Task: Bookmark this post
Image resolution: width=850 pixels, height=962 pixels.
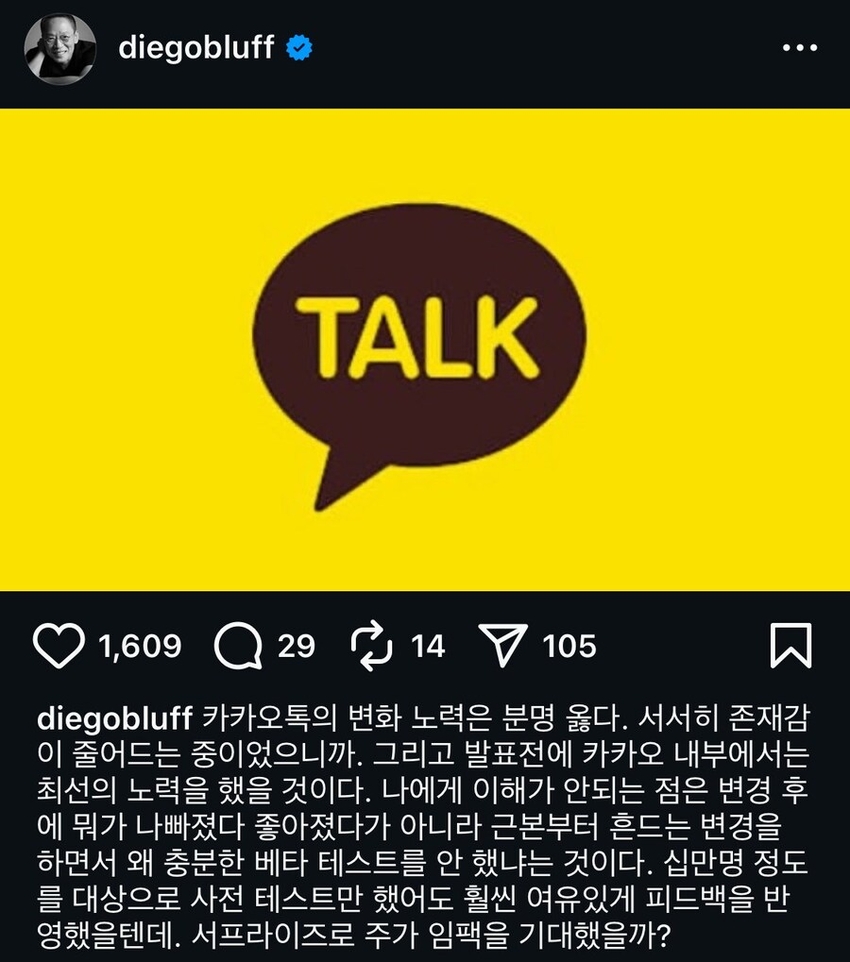Action: click(790, 646)
